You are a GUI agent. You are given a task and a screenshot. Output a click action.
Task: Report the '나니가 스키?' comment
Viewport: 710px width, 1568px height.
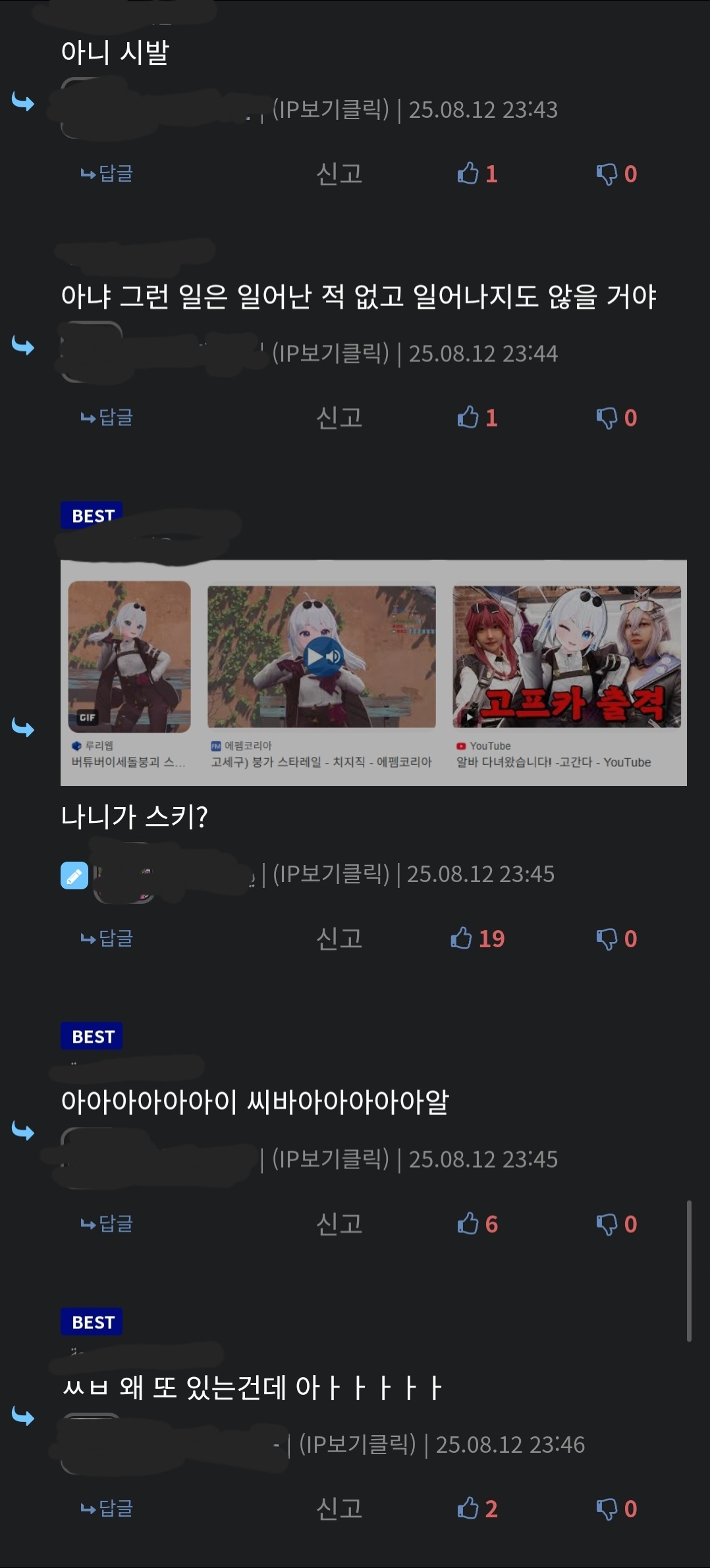tap(339, 938)
